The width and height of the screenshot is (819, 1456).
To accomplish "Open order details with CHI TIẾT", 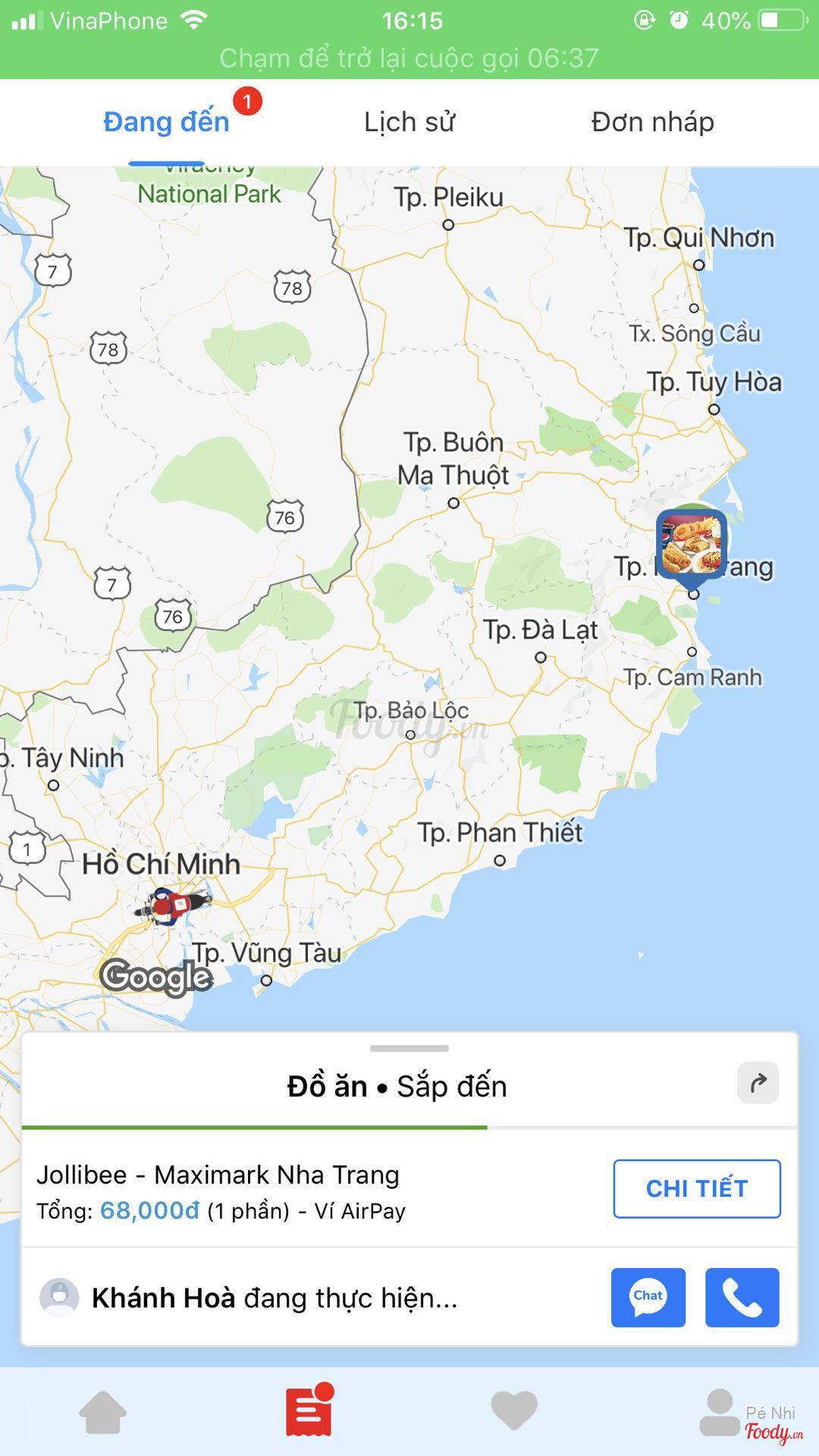I will [x=696, y=1188].
